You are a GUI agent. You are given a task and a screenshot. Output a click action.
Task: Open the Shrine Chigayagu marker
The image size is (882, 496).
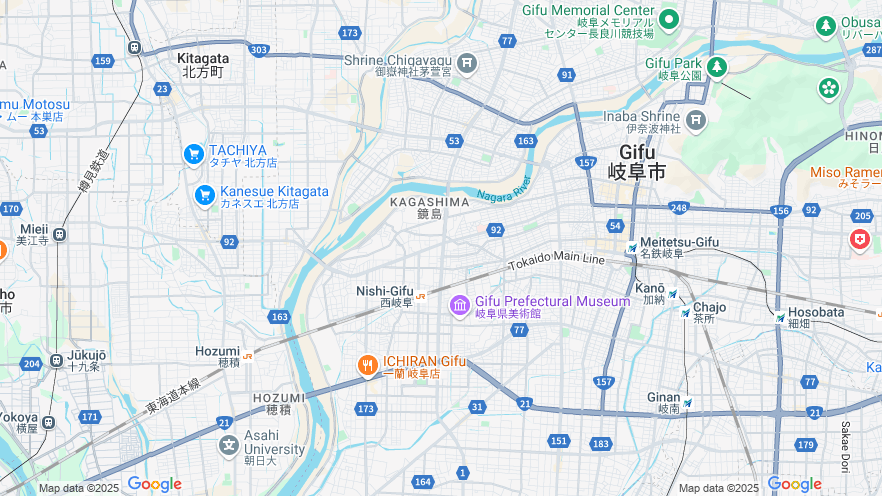(467, 65)
